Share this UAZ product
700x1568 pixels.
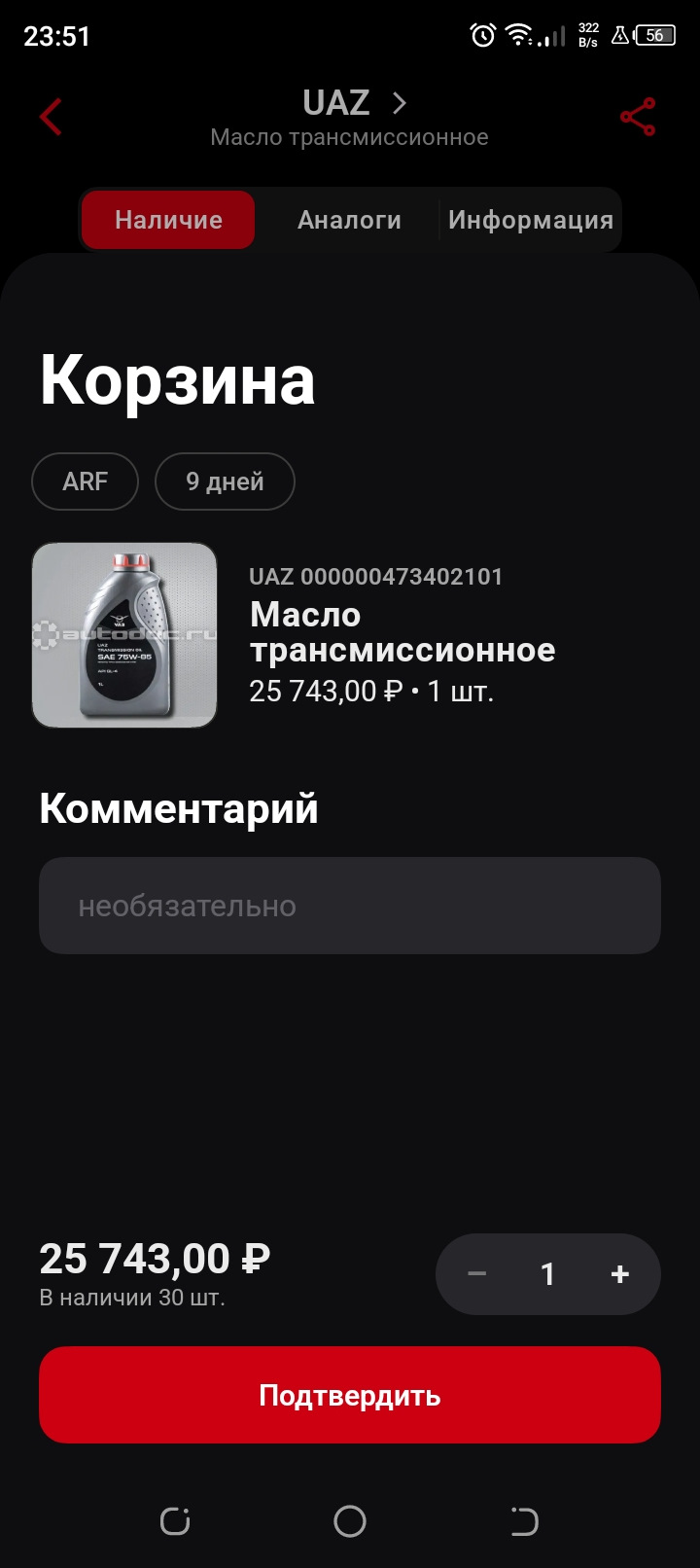(x=638, y=118)
